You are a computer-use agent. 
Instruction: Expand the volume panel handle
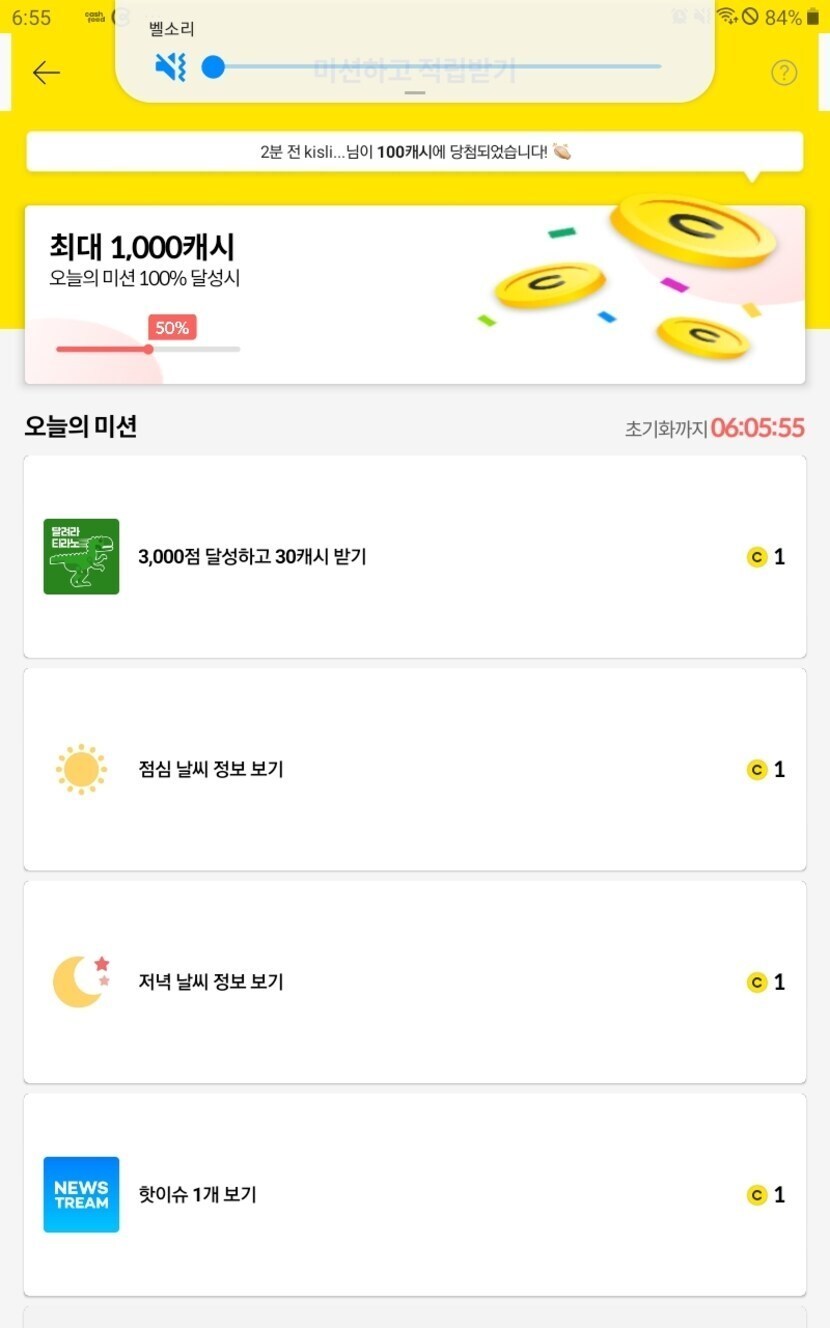coord(415,93)
